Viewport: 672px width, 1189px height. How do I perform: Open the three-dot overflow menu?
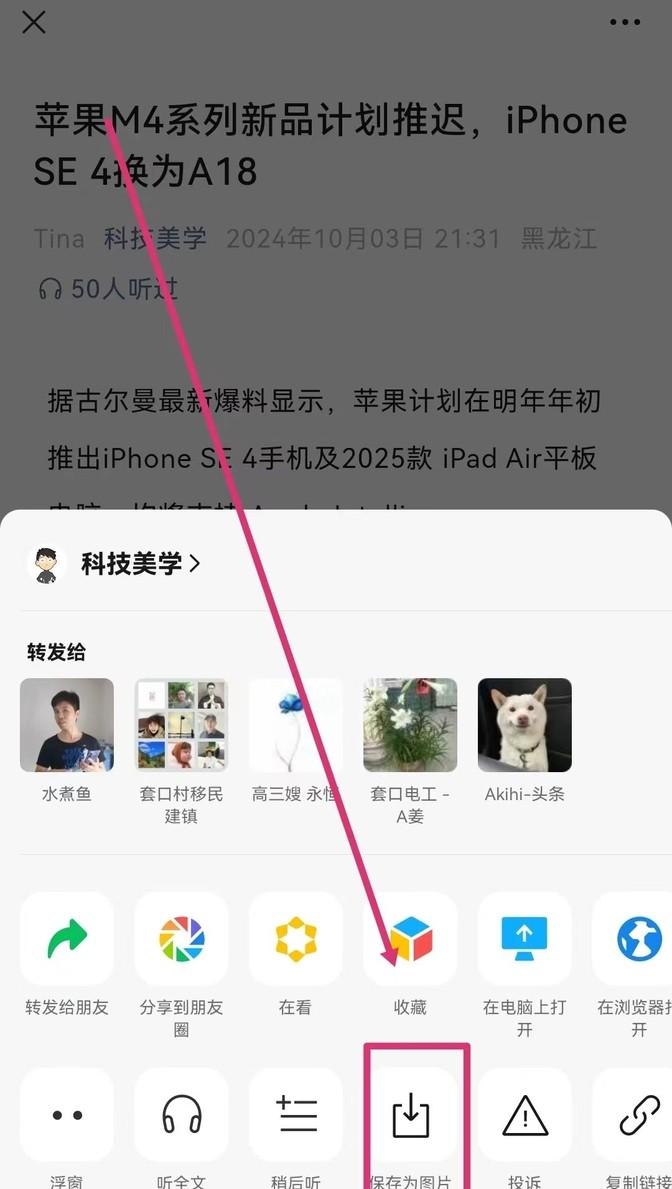coord(625,22)
